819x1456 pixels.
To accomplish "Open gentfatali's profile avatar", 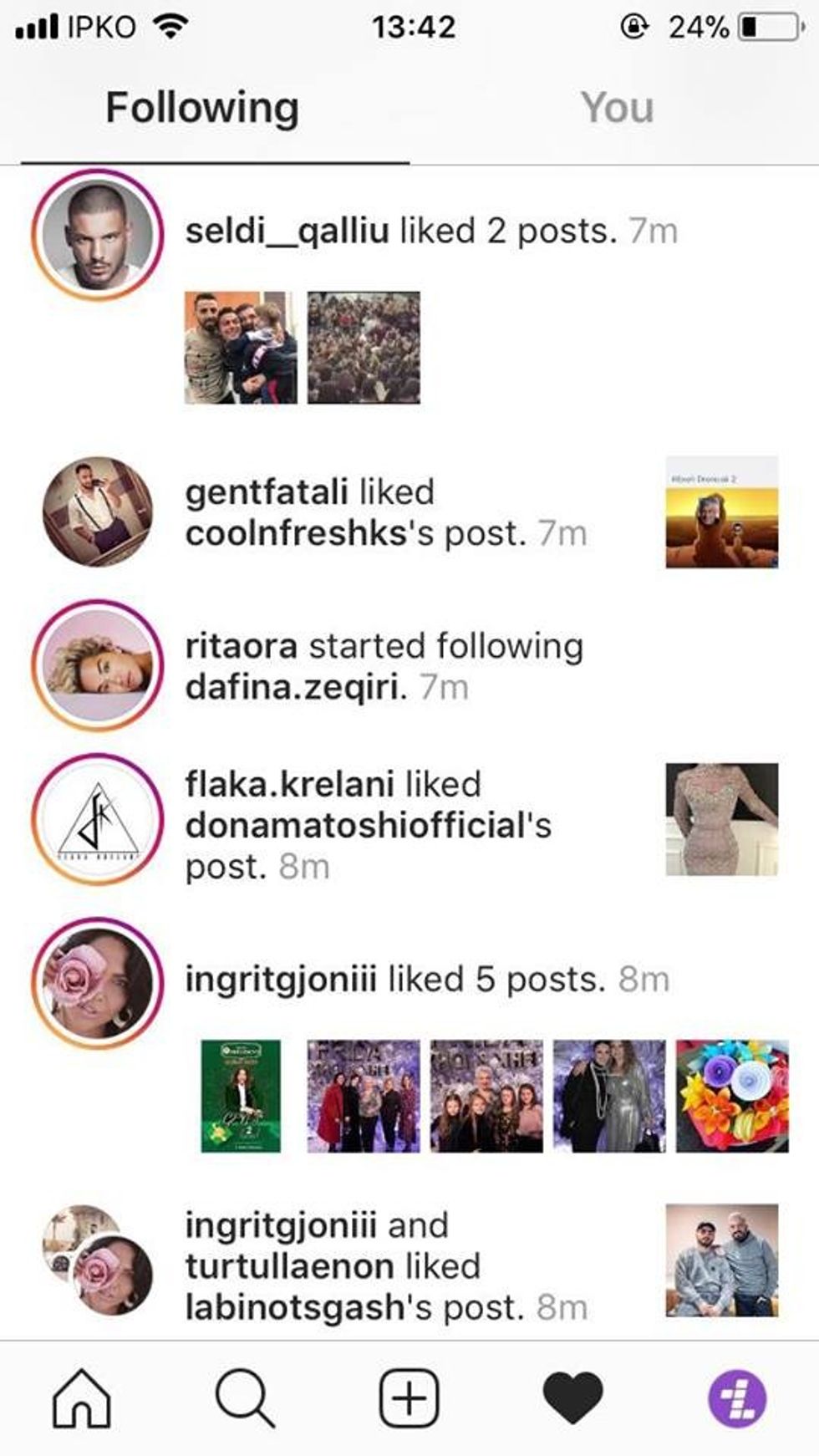I will click(97, 512).
